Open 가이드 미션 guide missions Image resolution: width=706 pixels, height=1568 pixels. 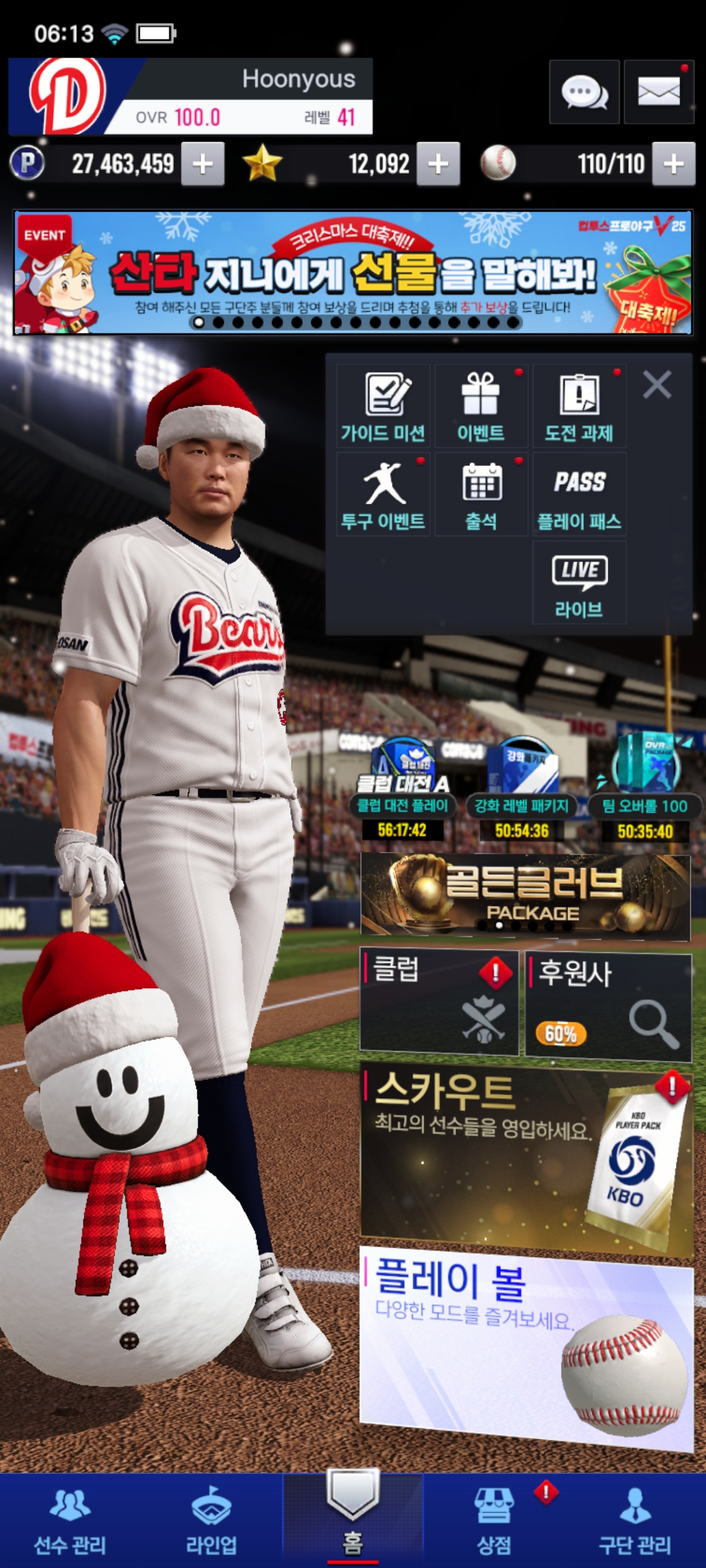(383, 406)
